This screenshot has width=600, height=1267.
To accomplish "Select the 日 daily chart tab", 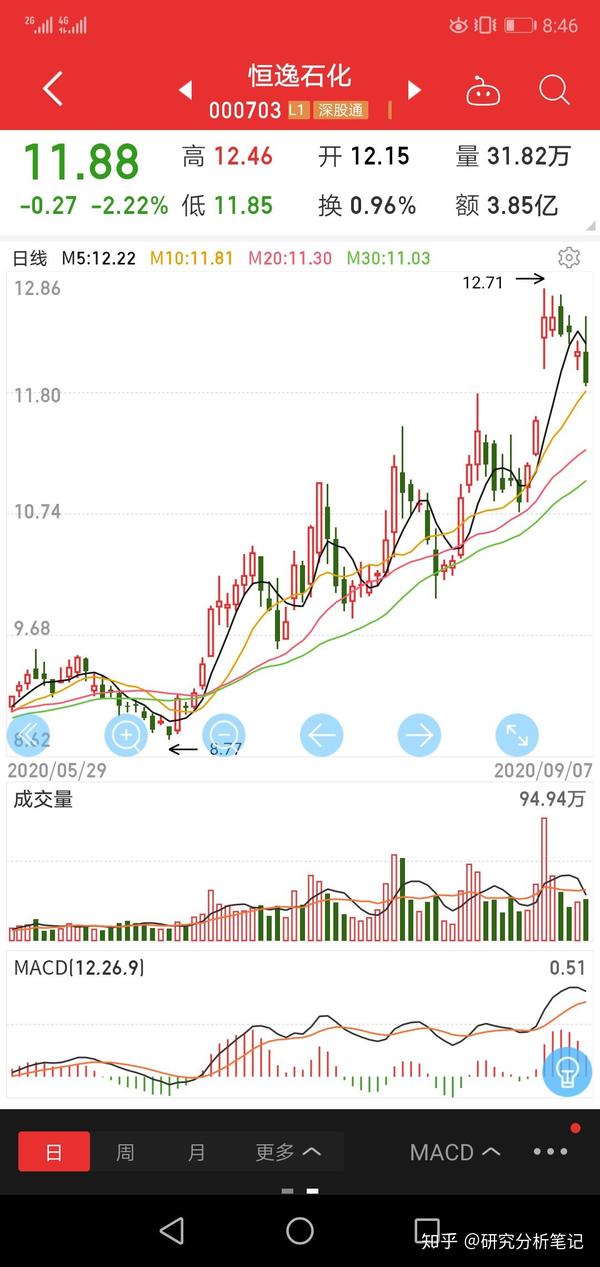I will click(54, 1152).
